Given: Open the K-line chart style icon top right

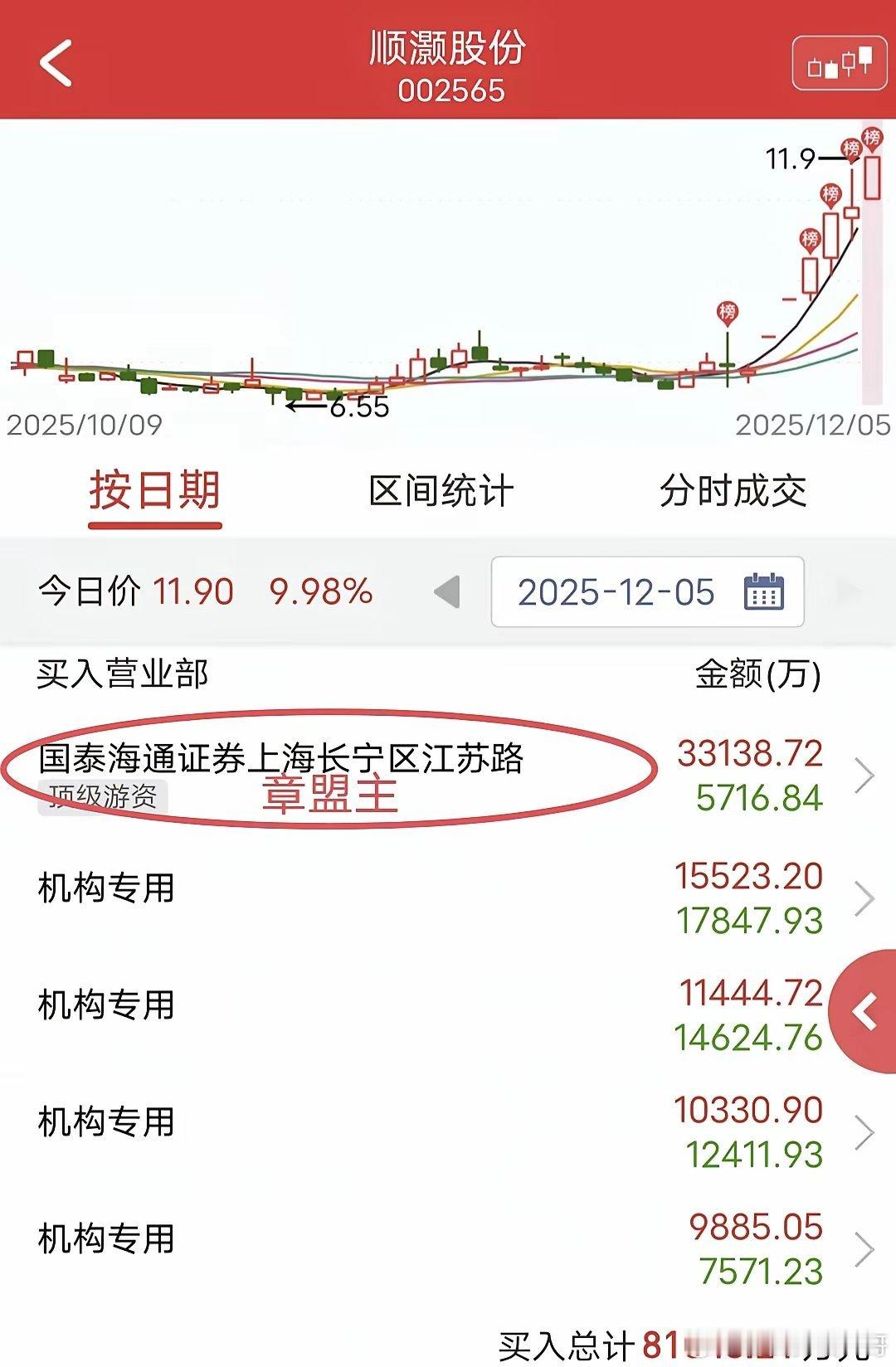Looking at the screenshot, I should 840,63.
